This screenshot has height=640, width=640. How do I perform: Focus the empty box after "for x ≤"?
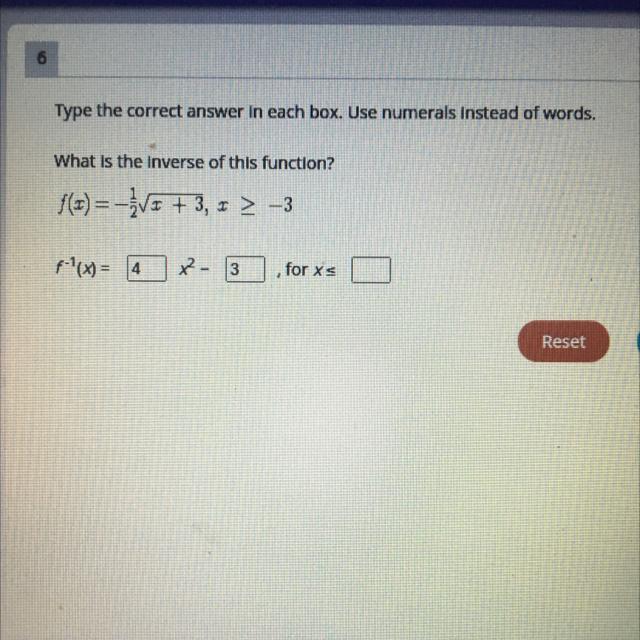pyautogui.click(x=371, y=270)
